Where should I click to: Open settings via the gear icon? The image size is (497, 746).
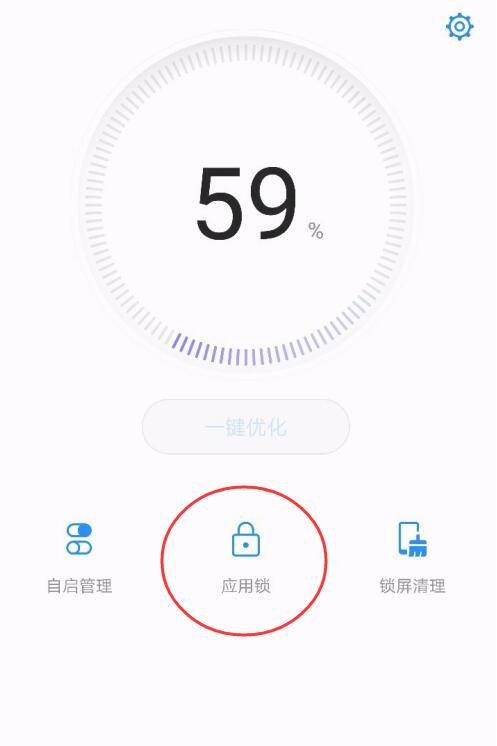tap(459, 27)
